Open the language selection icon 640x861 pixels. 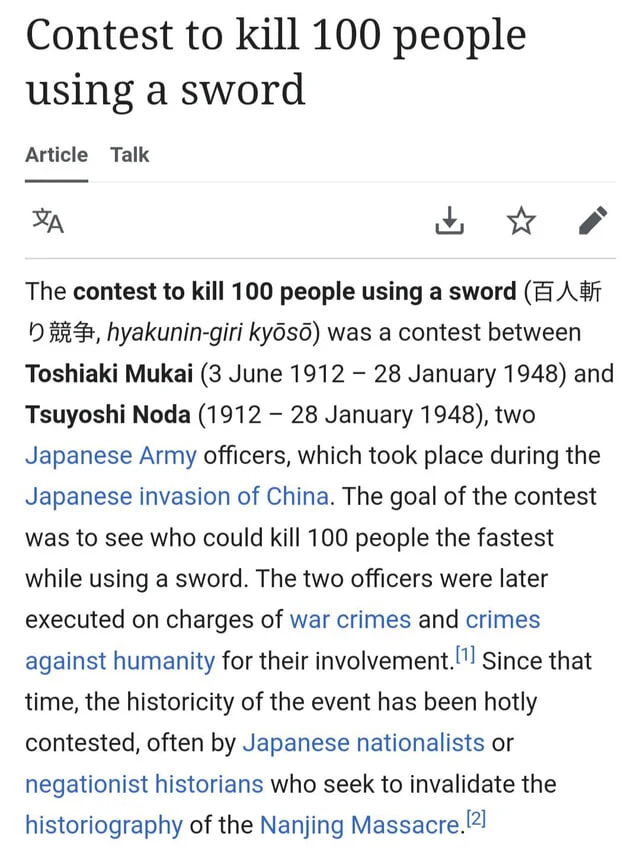(x=48, y=221)
